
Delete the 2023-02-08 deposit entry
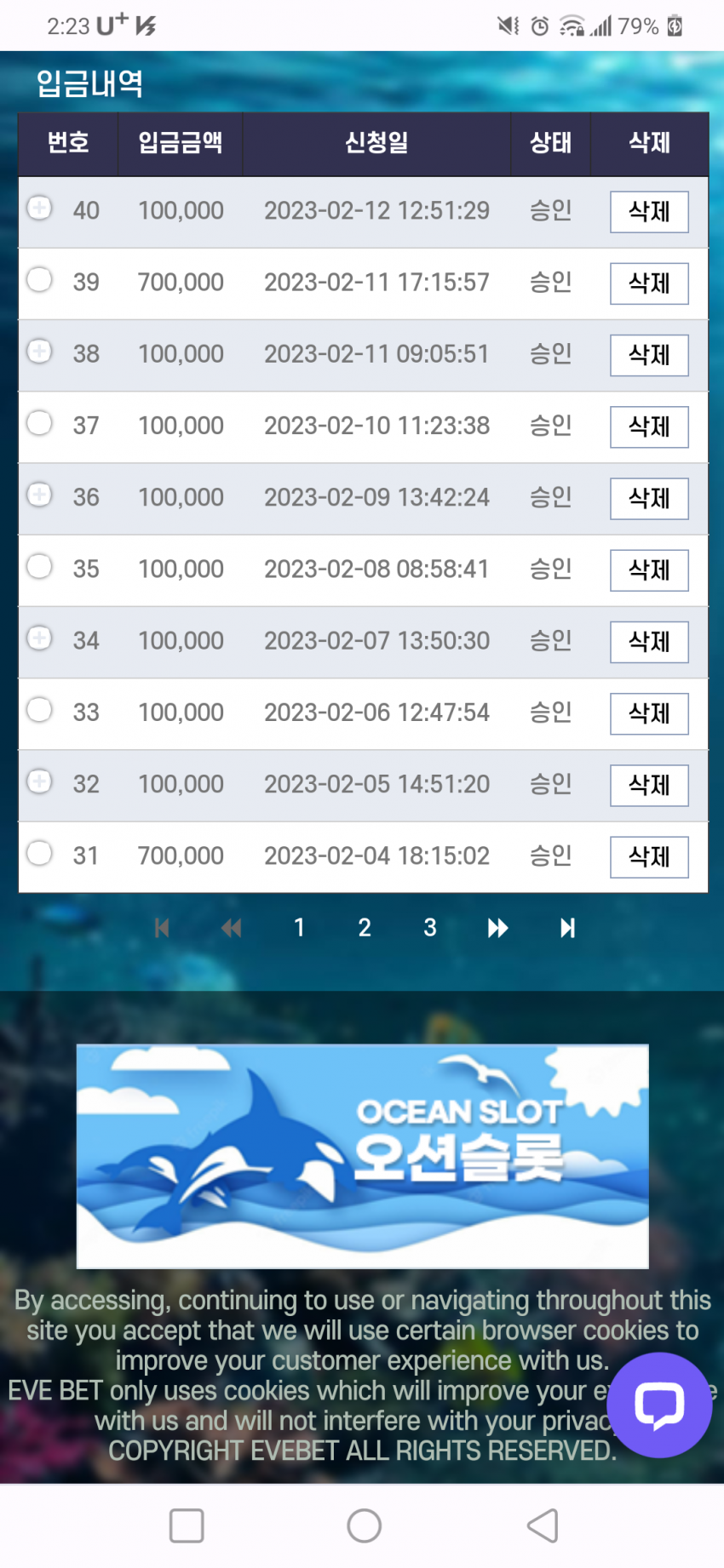[x=649, y=569]
